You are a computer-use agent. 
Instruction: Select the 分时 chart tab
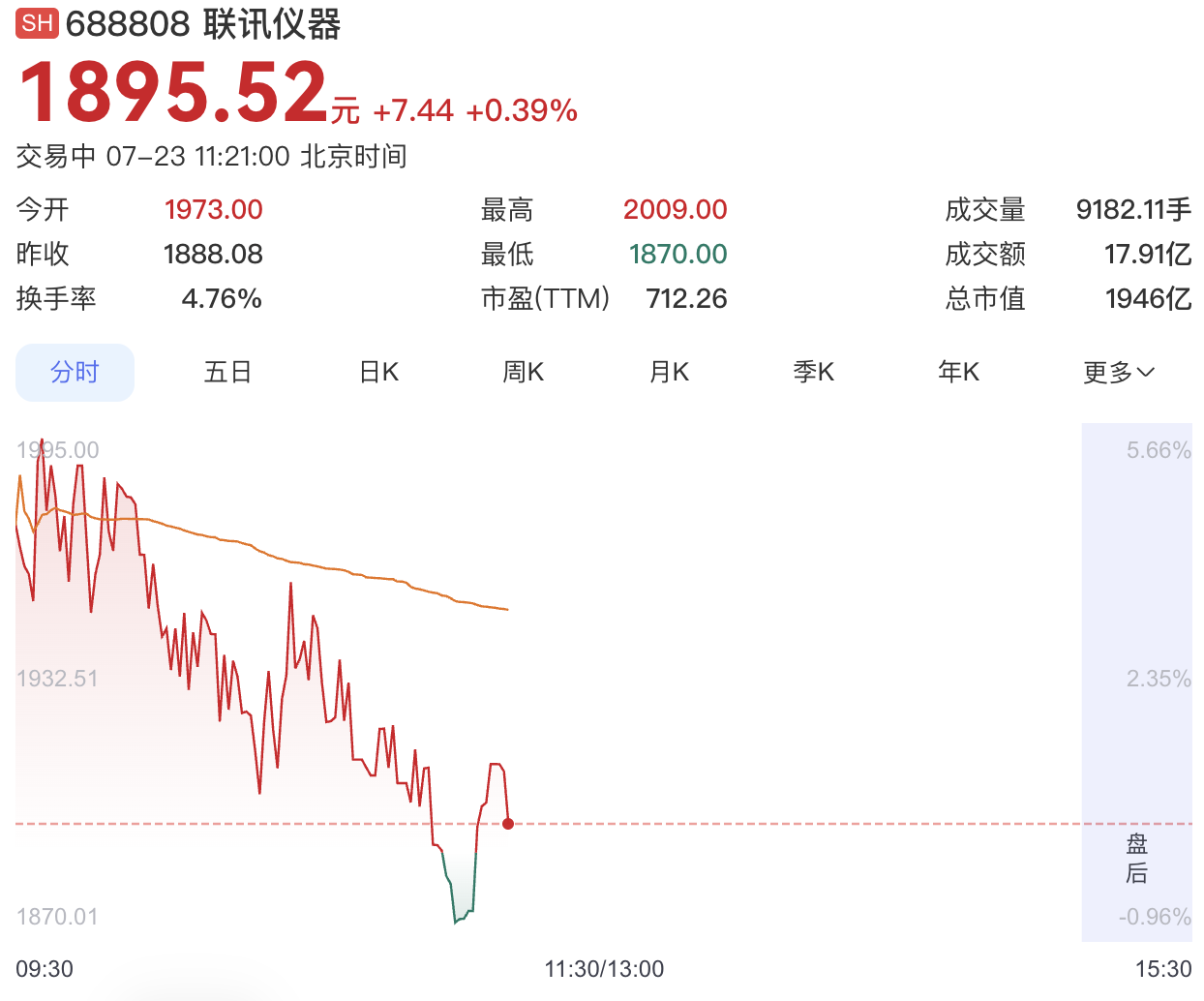pyautogui.click(x=75, y=373)
